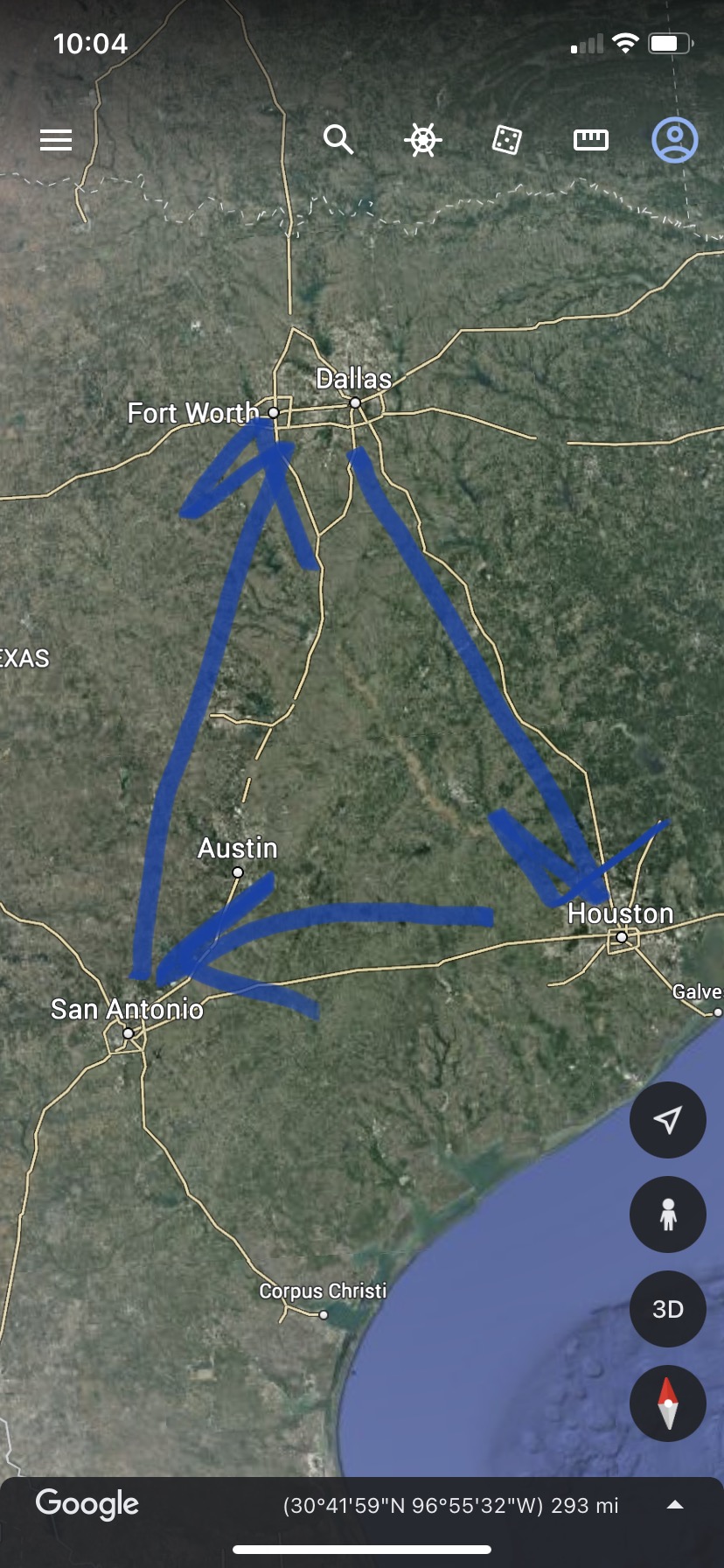The height and width of the screenshot is (1568, 724).
Task: Open Voyager ship wheel icon
Action: 422,140
